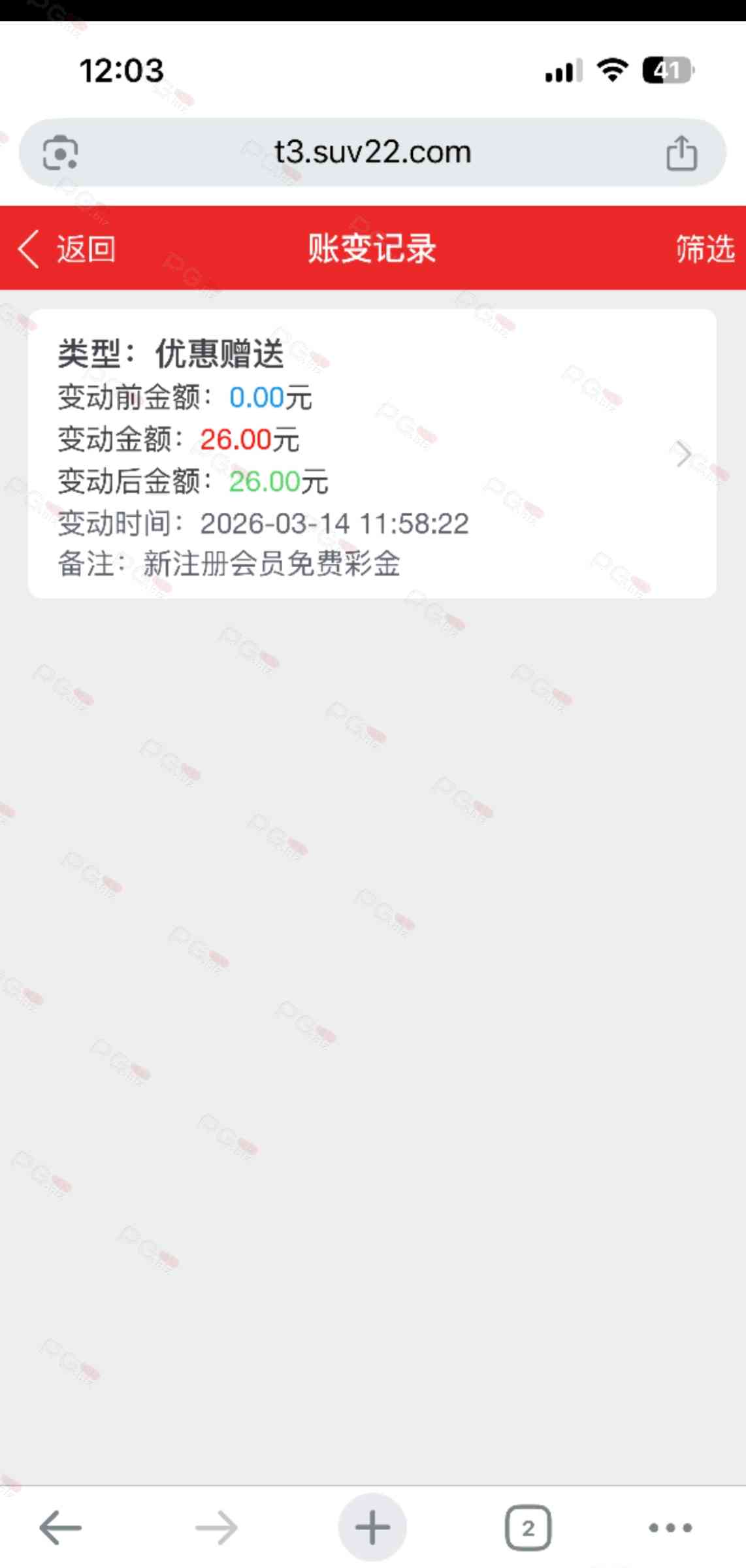
Task: Open the browser's three-dot menu
Action: click(670, 1527)
